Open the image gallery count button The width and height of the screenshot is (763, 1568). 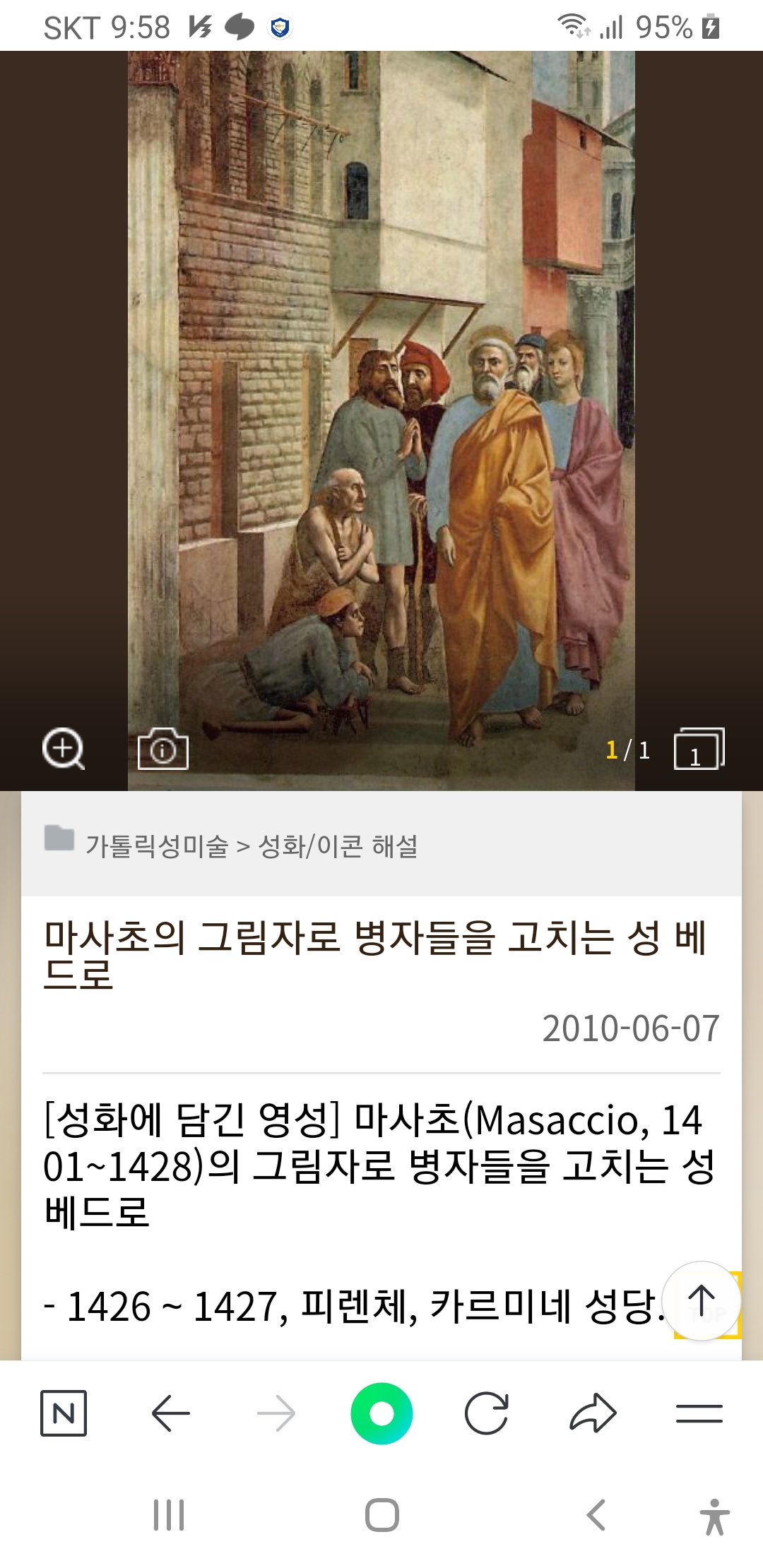[699, 749]
